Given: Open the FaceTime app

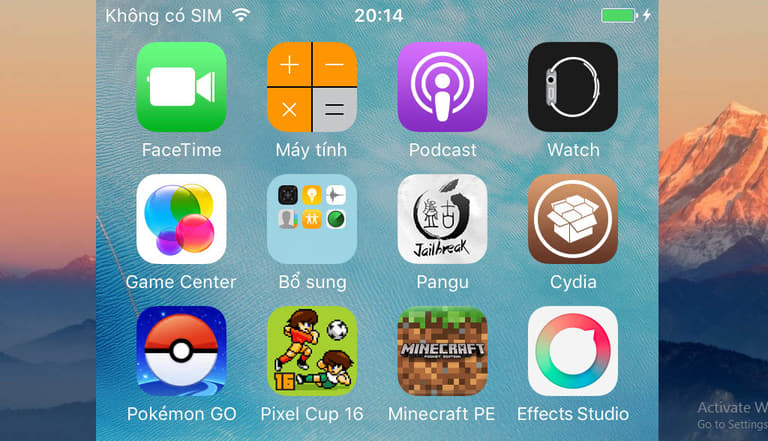Looking at the screenshot, I should tap(181, 87).
